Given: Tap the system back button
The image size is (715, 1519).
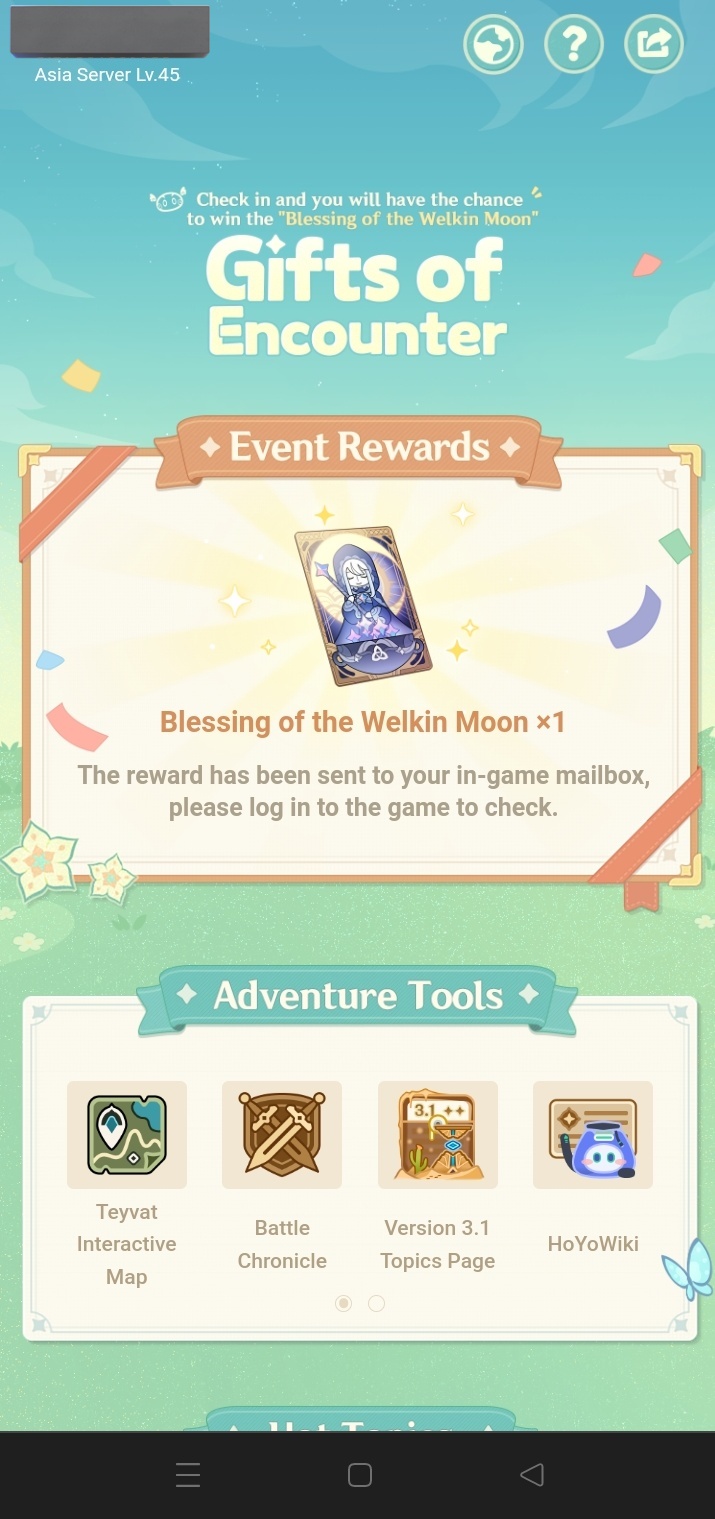Looking at the screenshot, I should point(532,1474).
